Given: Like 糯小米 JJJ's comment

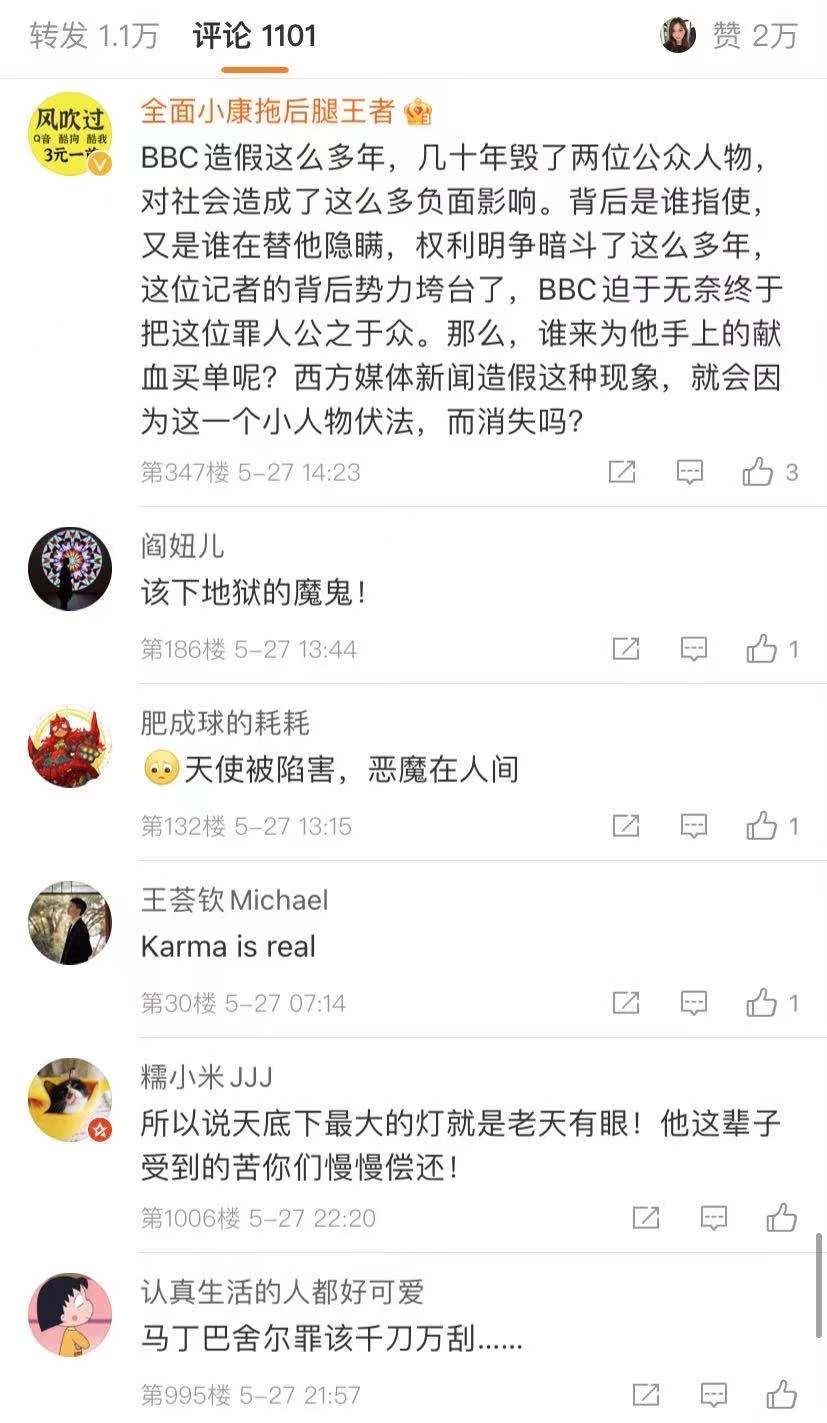Looking at the screenshot, I should click(781, 1218).
